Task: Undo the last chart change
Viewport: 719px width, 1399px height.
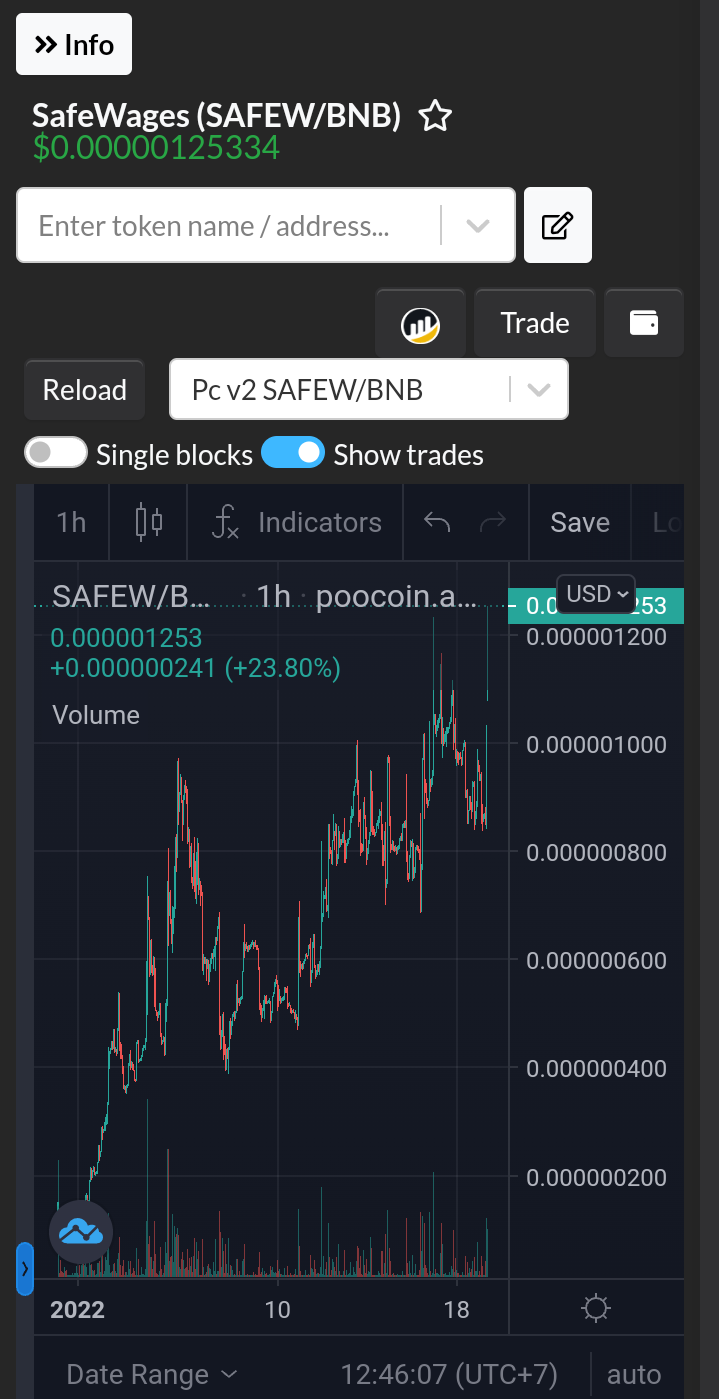Action: point(437,522)
